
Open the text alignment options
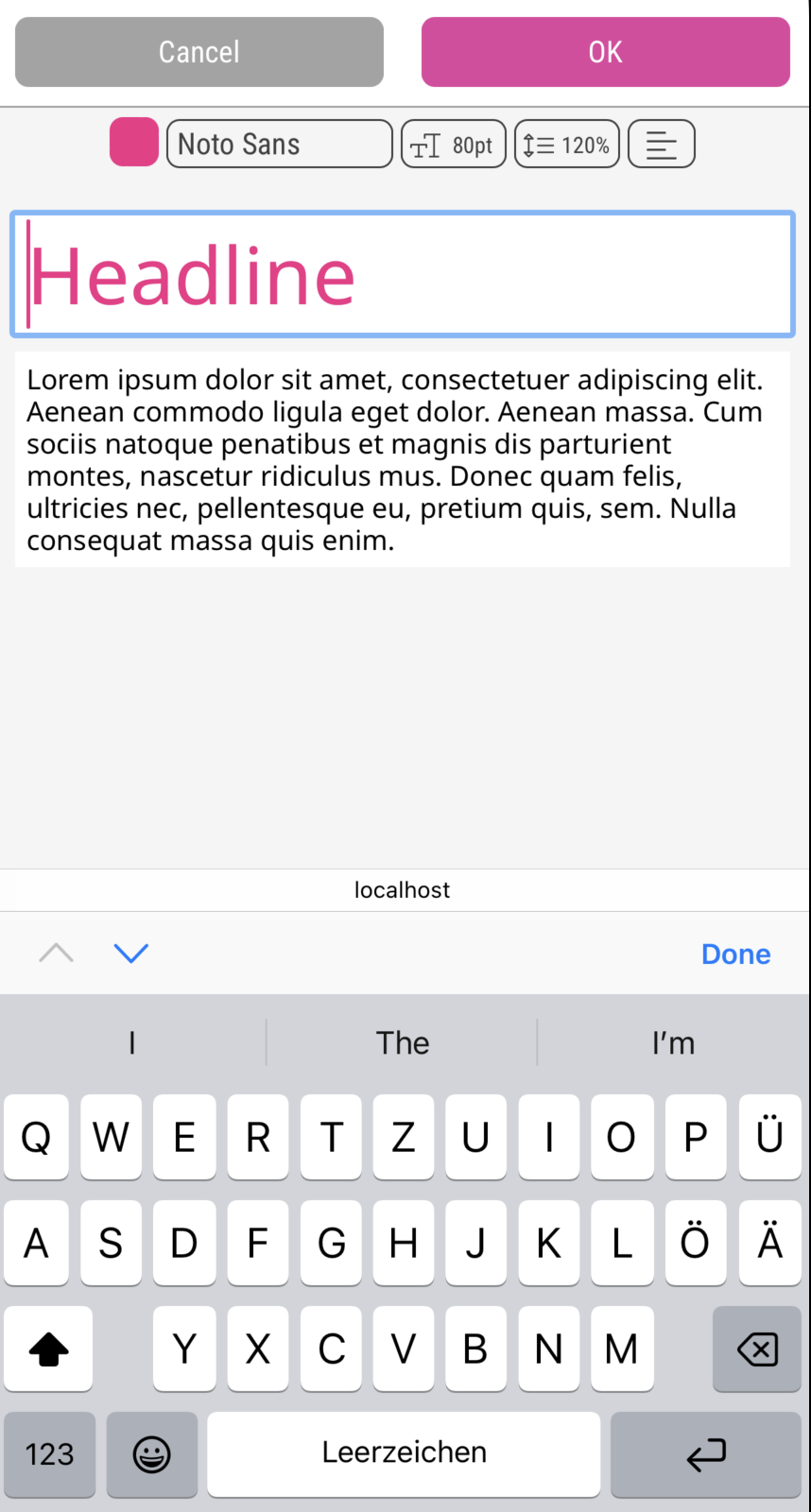[662, 144]
